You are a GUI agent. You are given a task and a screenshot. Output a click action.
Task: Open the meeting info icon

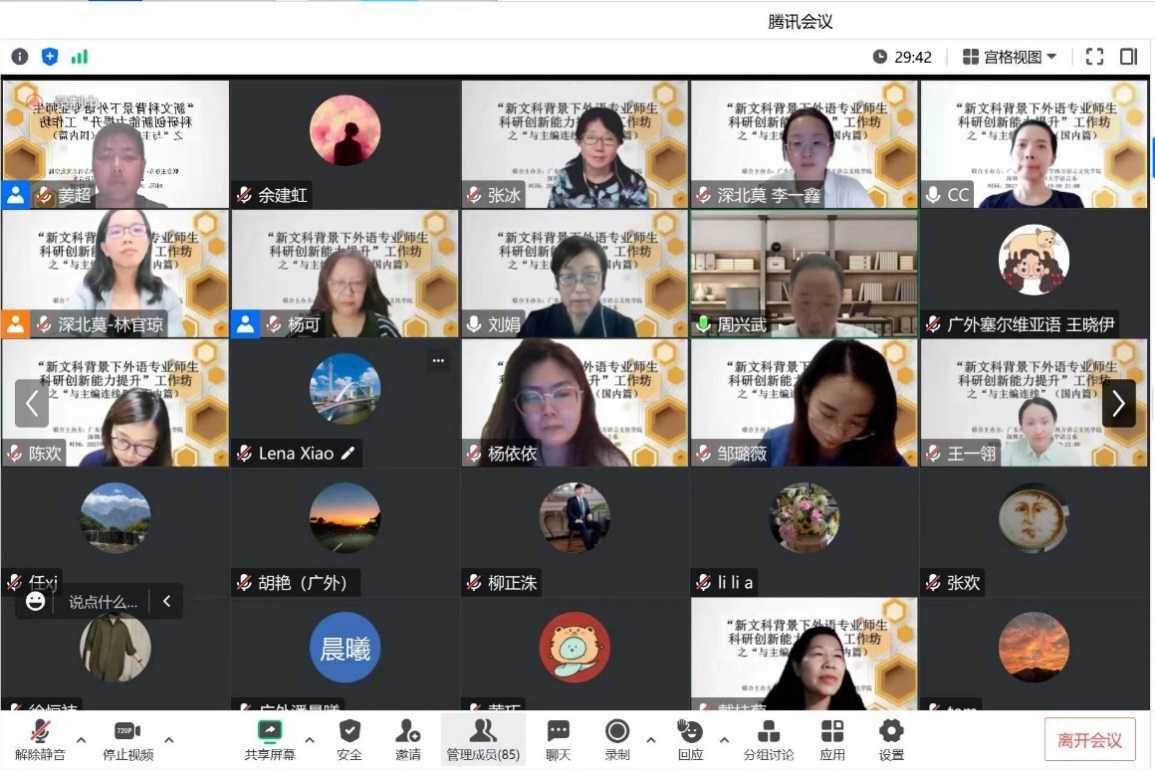click(20, 57)
